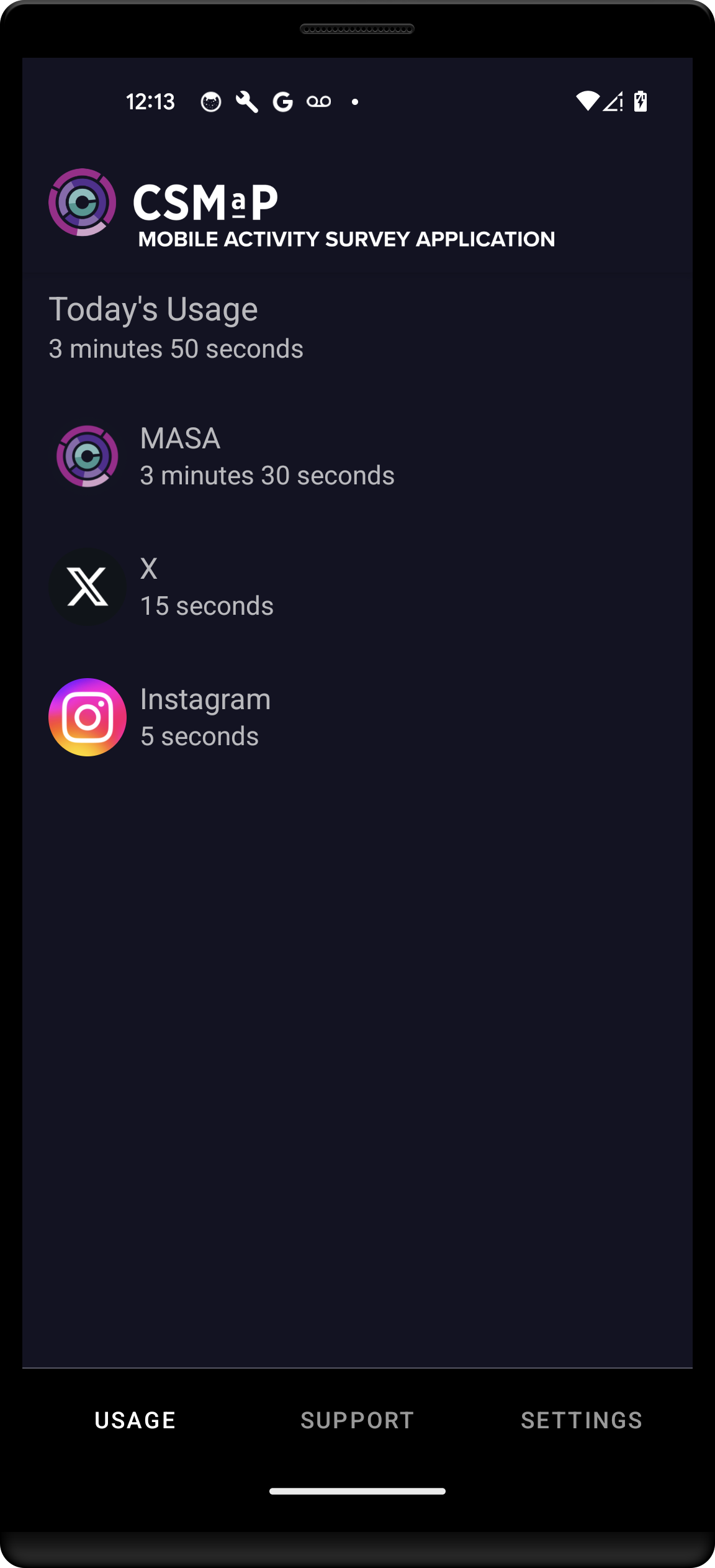
Task: Select the Usage tab
Action: pyautogui.click(x=135, y=1420)
